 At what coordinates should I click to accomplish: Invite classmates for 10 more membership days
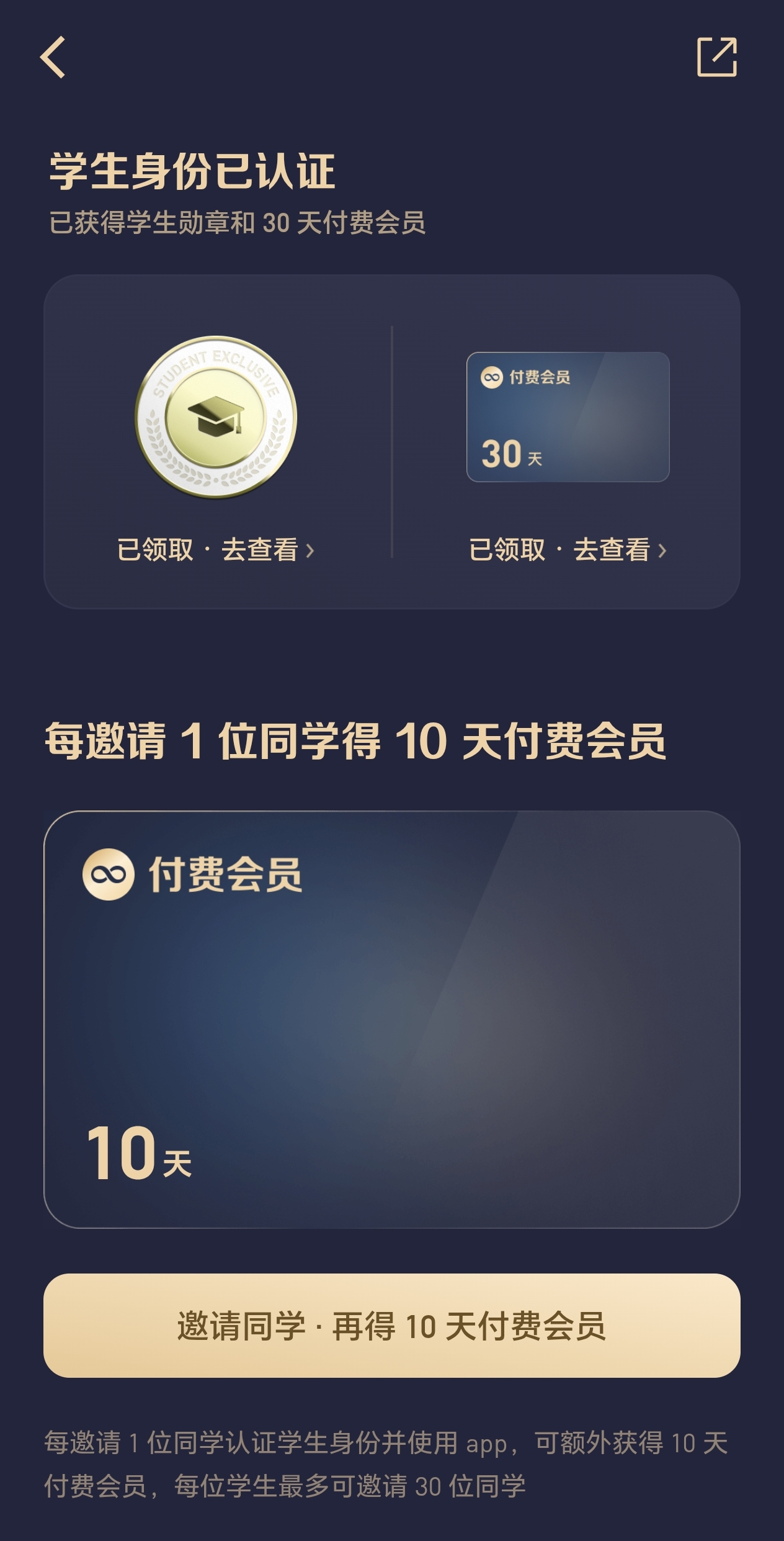tap(392, 1326)
